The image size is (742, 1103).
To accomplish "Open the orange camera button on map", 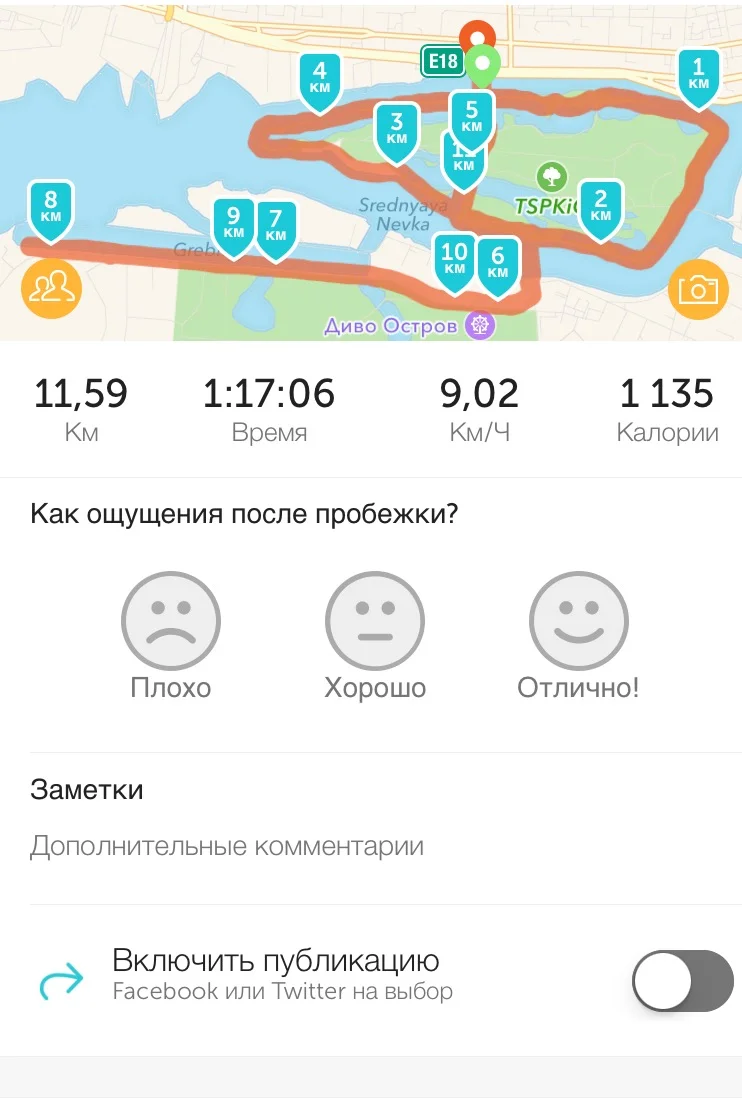I will coord(698,289).
